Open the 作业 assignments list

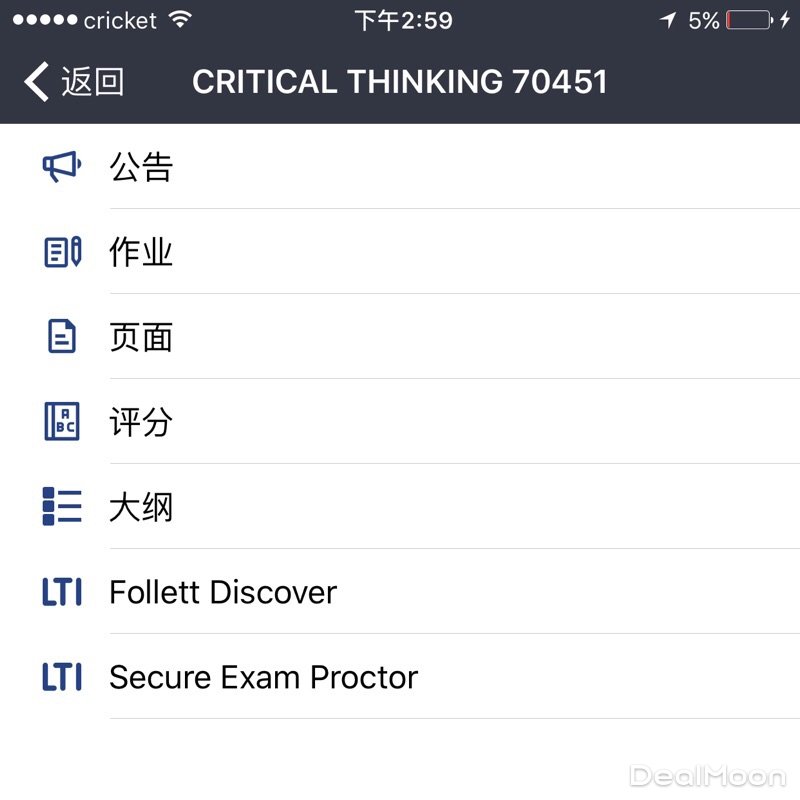(141, 252)
